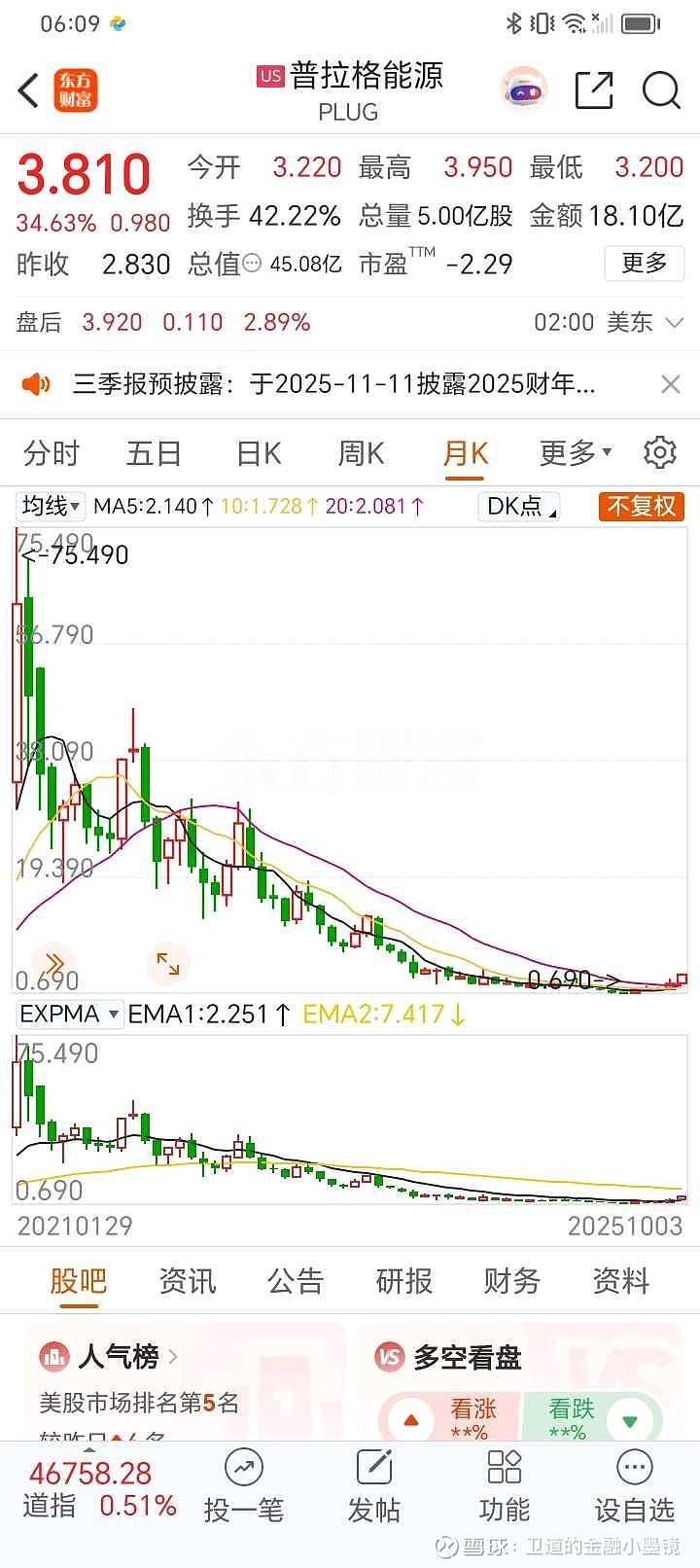Switch to the 日K chart tab
The image size is (700, 1568).
259,453
